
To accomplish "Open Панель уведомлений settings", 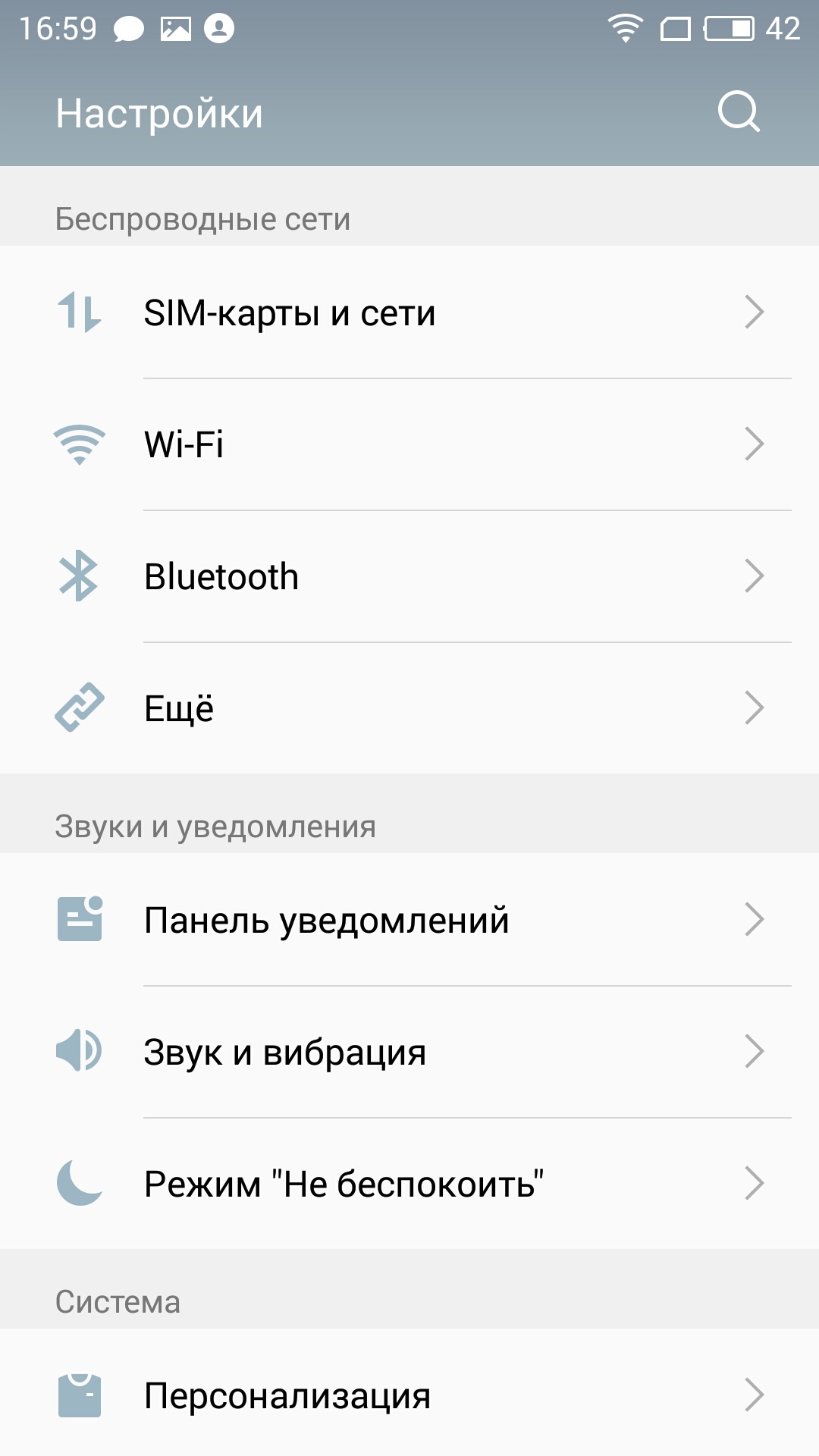I will (409, 920).
